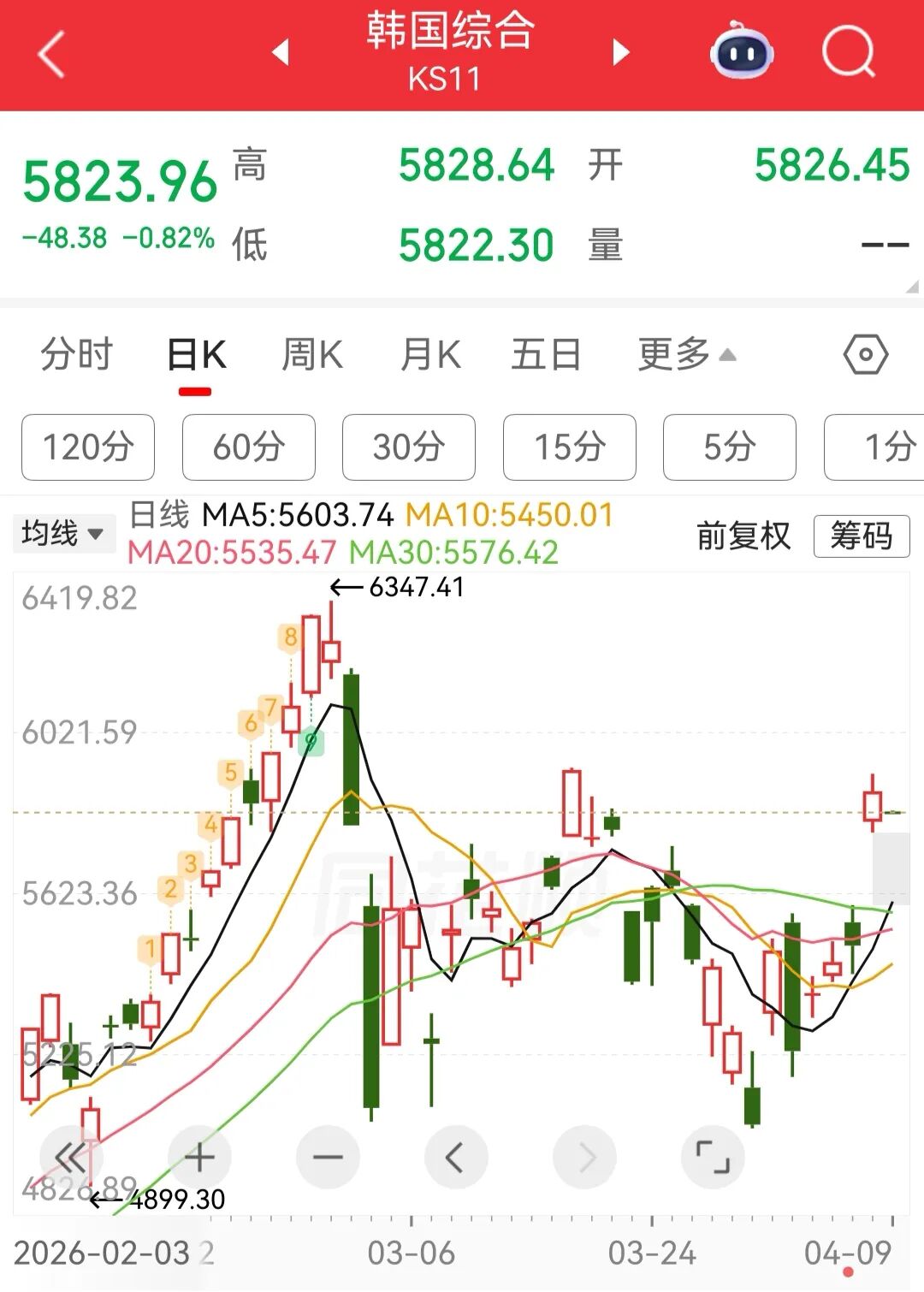Screen dimensions: 924x1292
Task: Switch to the previous index
Action: click(280, 53)
